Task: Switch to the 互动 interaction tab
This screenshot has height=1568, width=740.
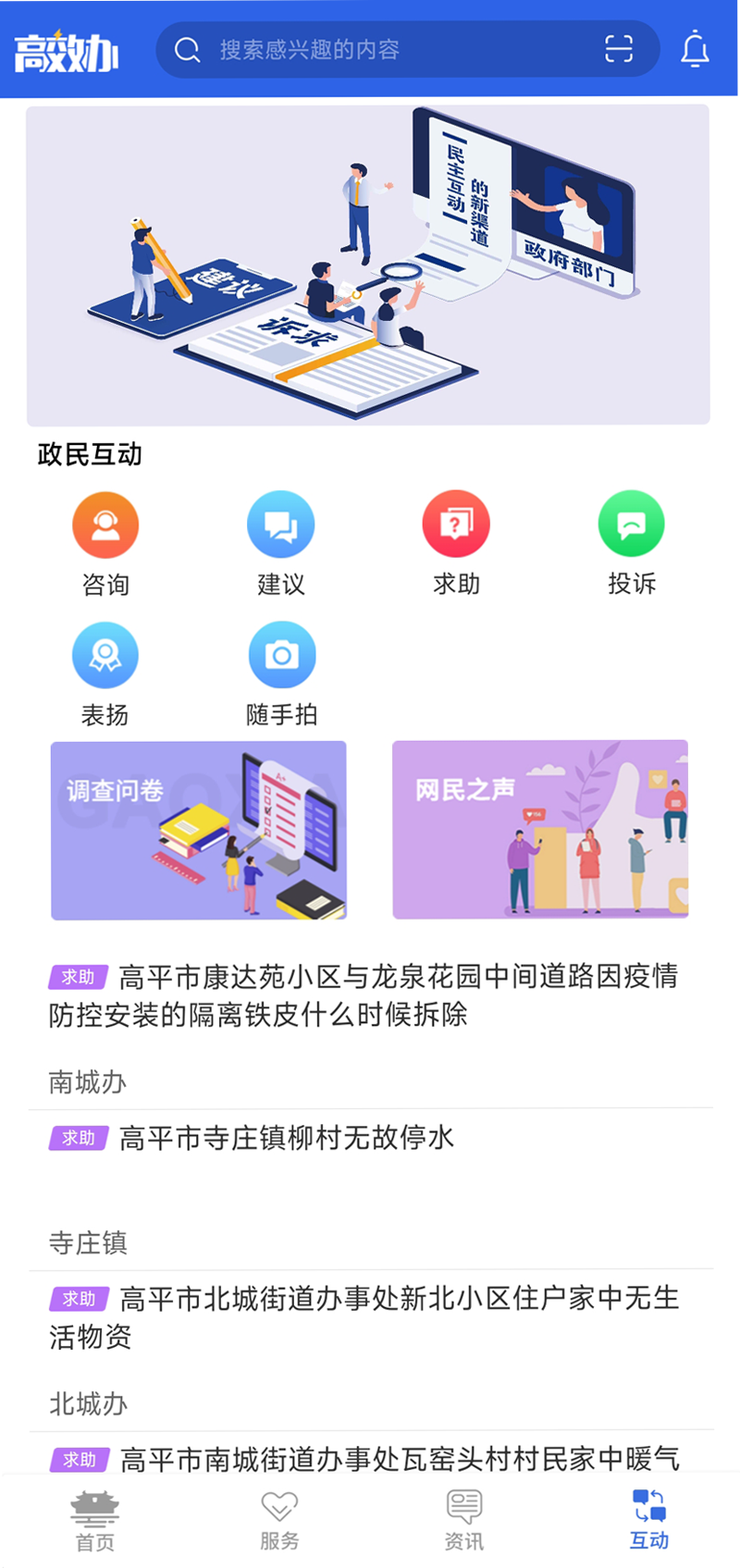Action: coord(648,1511)
